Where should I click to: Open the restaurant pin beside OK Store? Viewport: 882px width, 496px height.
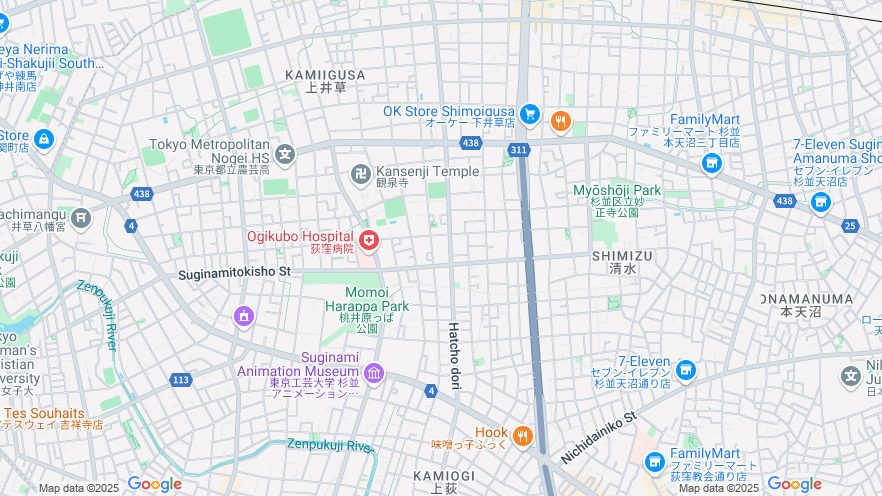click(560, 122)
